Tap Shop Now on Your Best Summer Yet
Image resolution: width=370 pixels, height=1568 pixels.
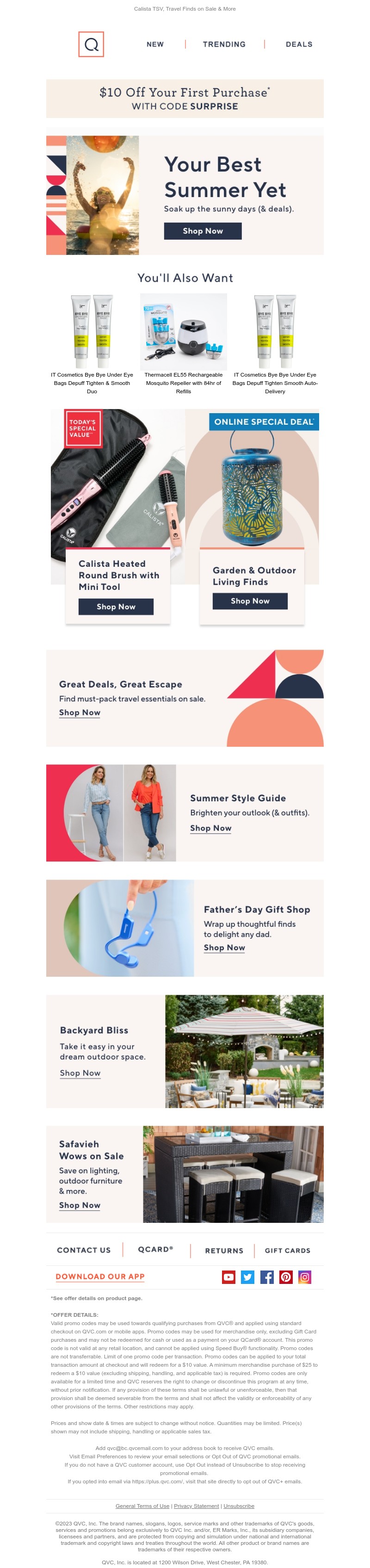203,231
